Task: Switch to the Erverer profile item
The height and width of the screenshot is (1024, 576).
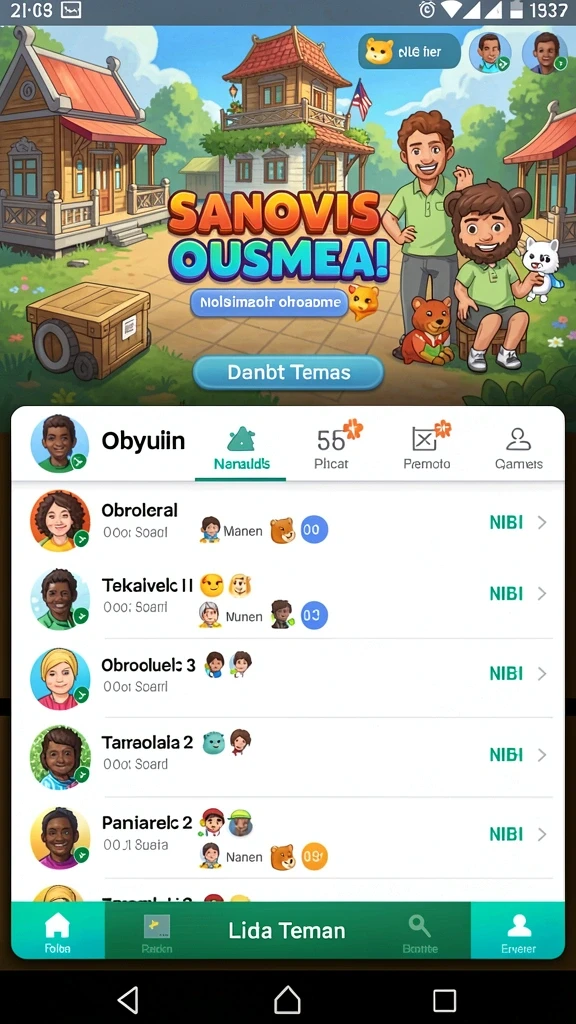Action: 519,931
